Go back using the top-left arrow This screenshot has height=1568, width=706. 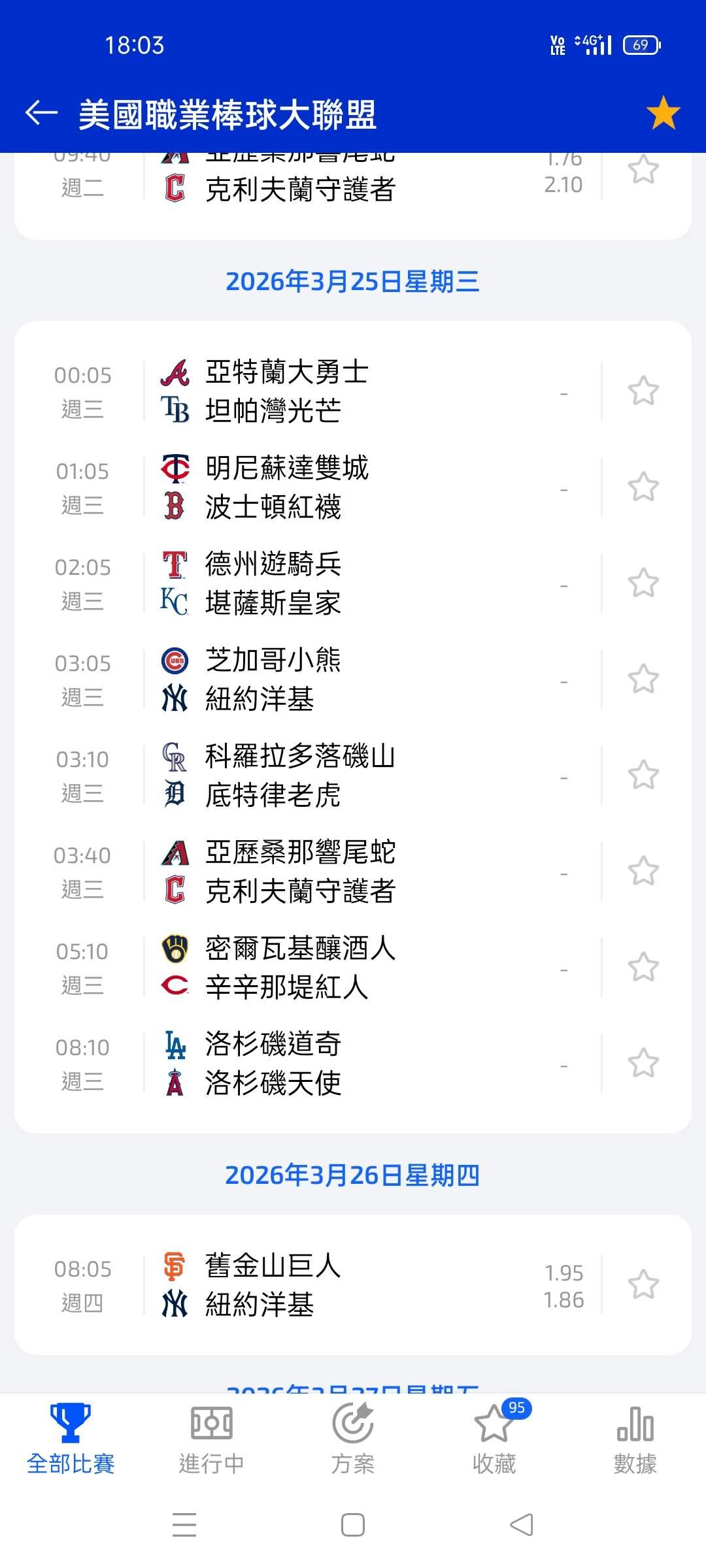(x=41, y=113)
